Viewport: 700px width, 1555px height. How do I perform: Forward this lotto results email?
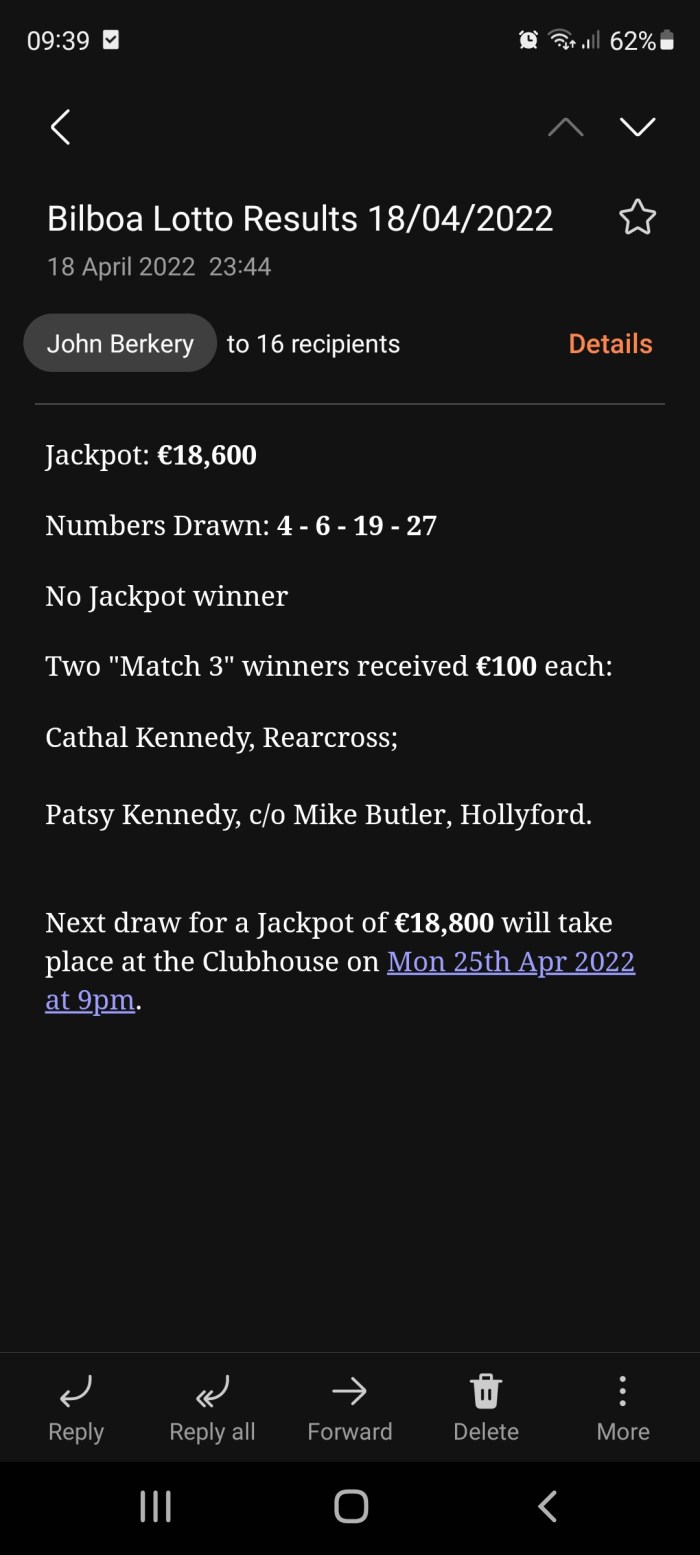tap(349, 1407)
